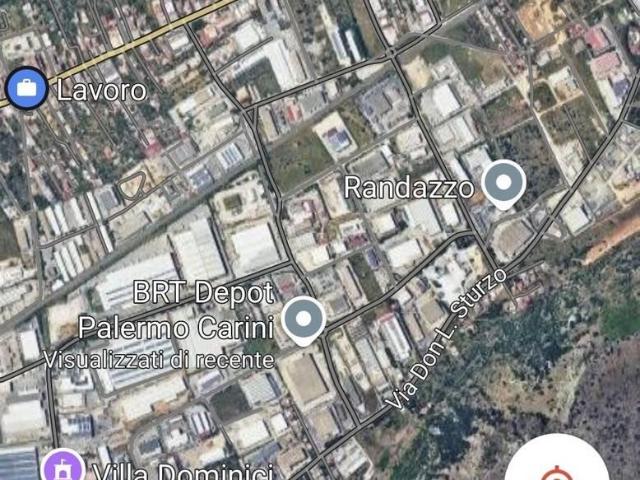Screen dimensions: 640x480
Task: Open the Lavoro work place marker
Action: point(26,89)
